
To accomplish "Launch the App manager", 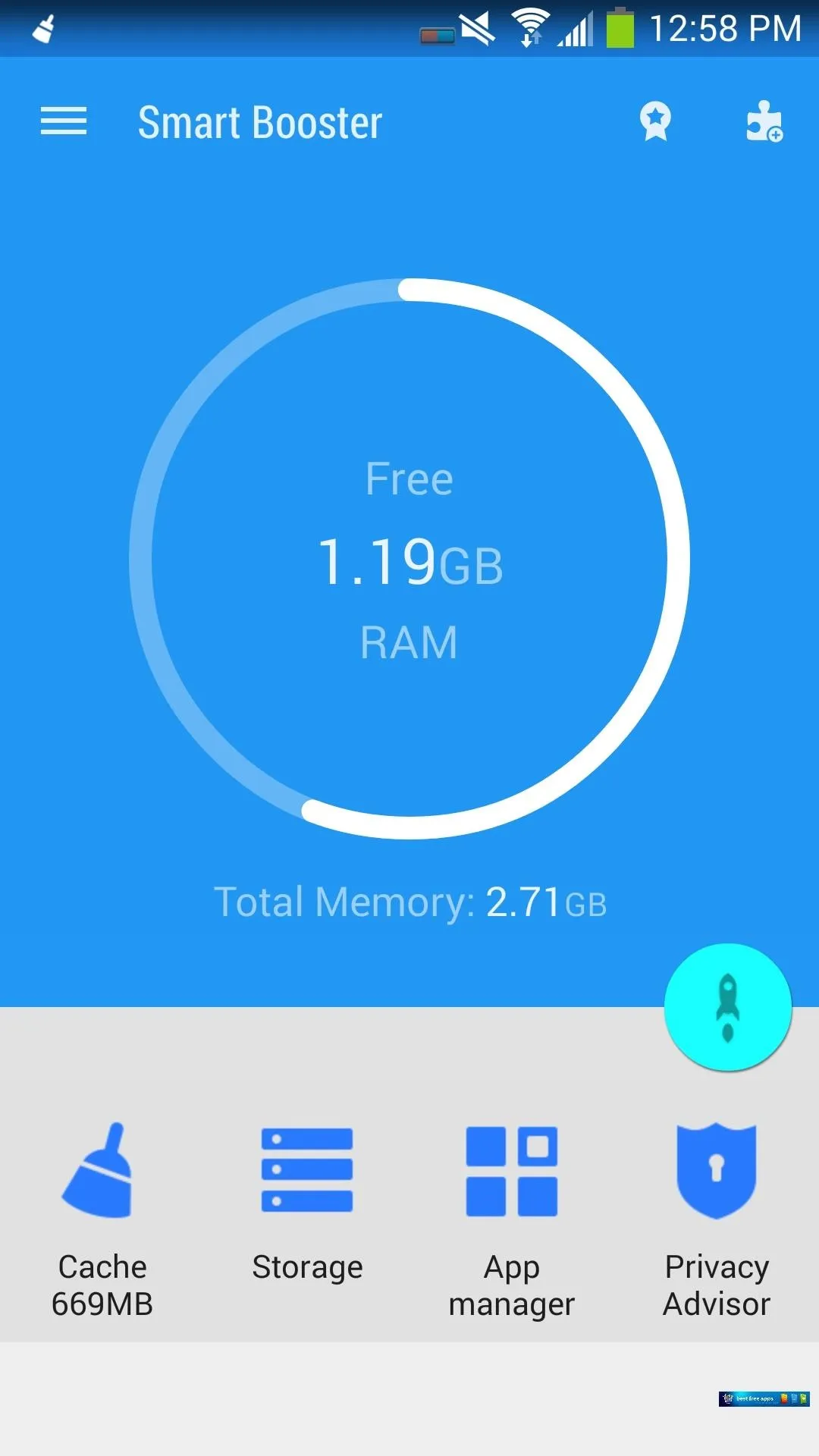I will pos(512,1221).
